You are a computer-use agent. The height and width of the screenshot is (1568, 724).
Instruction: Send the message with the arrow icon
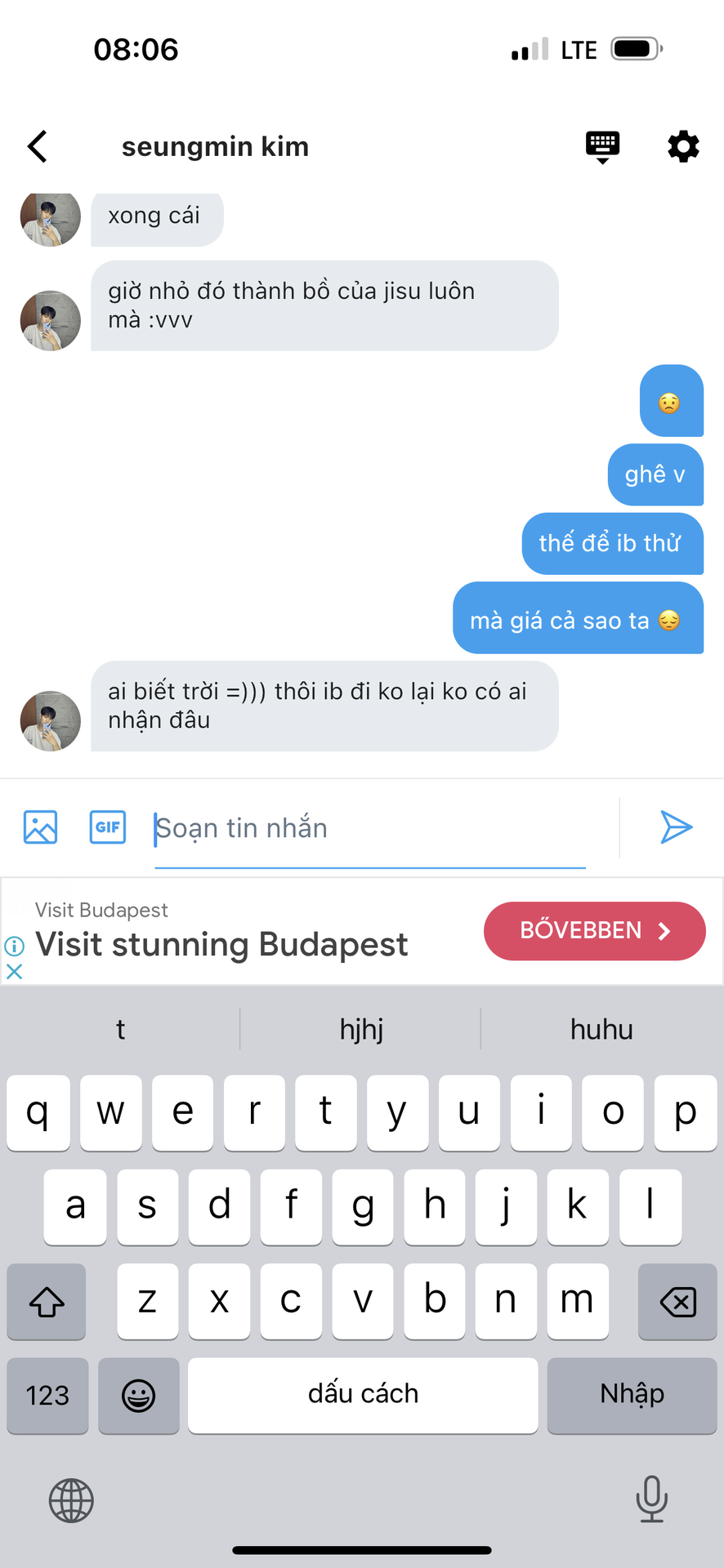(x=676, y=827)
